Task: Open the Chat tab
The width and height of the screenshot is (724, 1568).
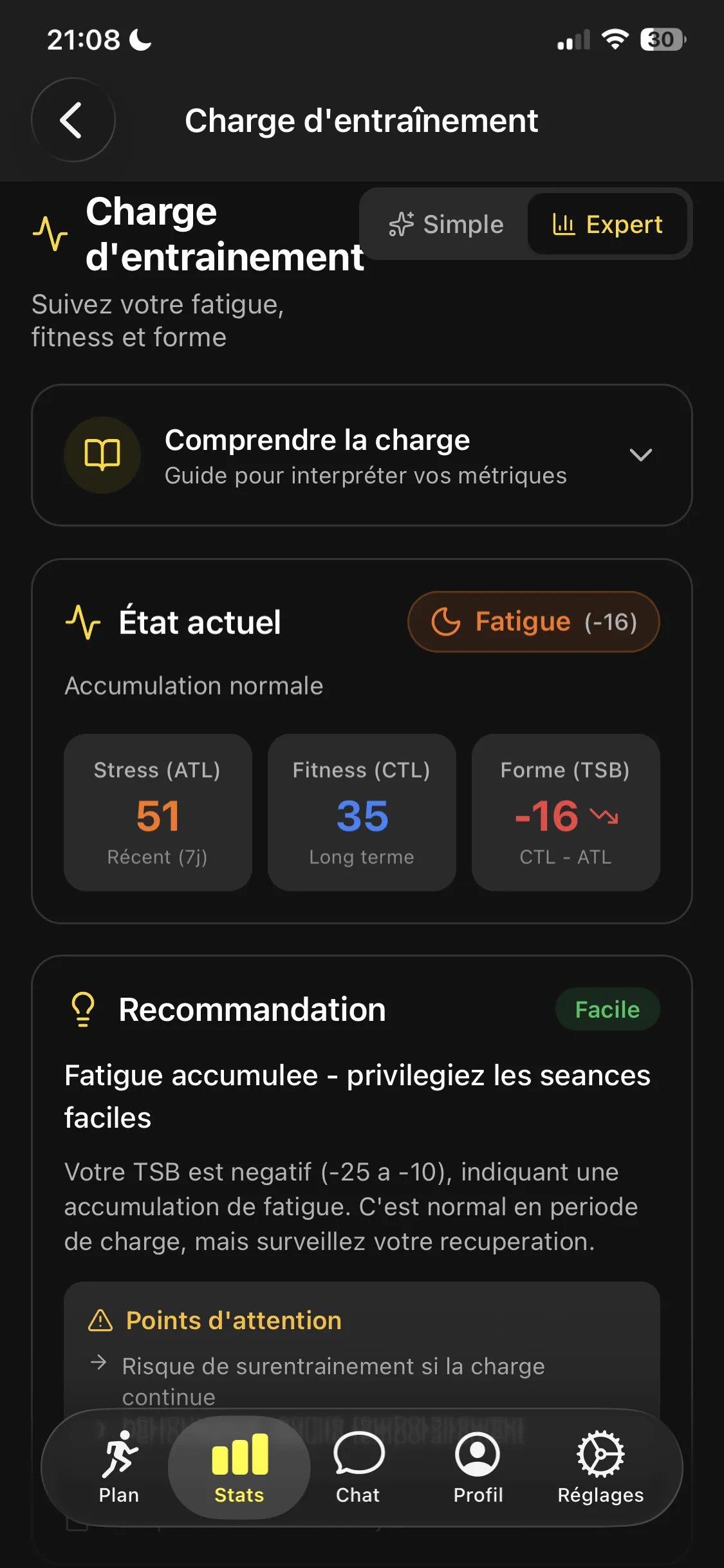Action: [358, 1468]
